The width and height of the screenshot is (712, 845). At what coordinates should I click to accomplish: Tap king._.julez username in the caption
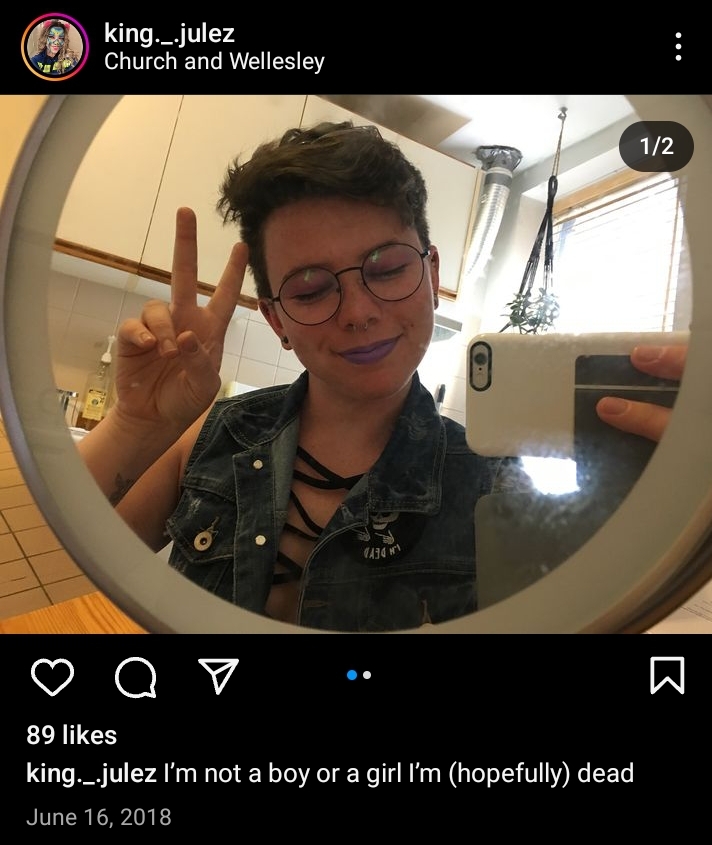[91, 774]
